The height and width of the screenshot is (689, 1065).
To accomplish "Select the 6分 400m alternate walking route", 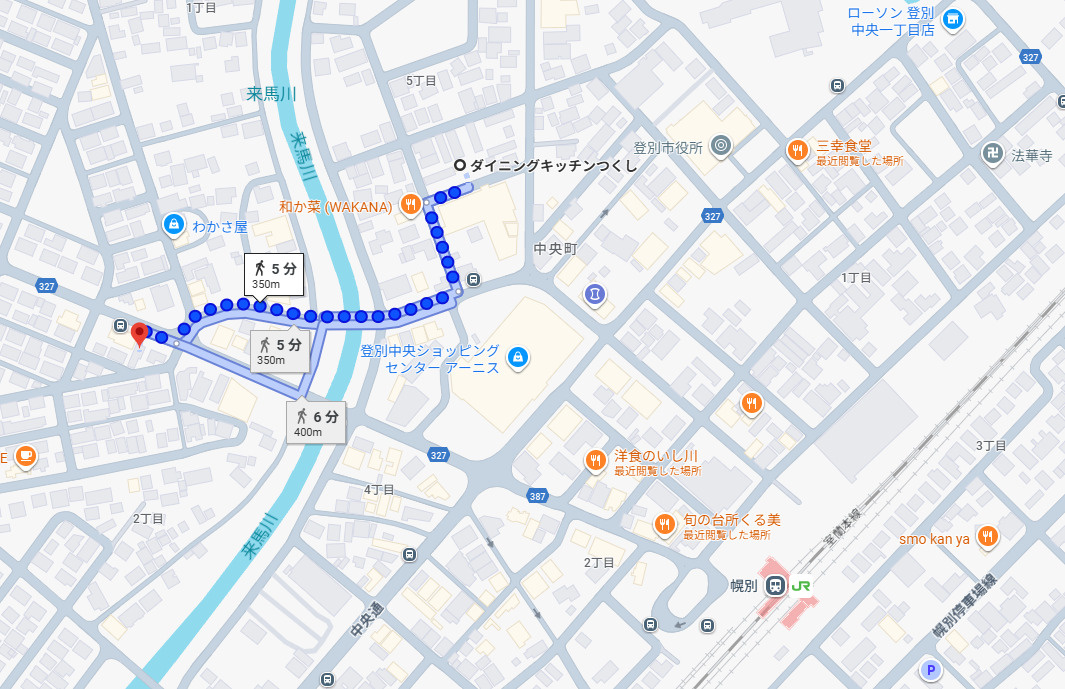I will [x=317, y=422].
